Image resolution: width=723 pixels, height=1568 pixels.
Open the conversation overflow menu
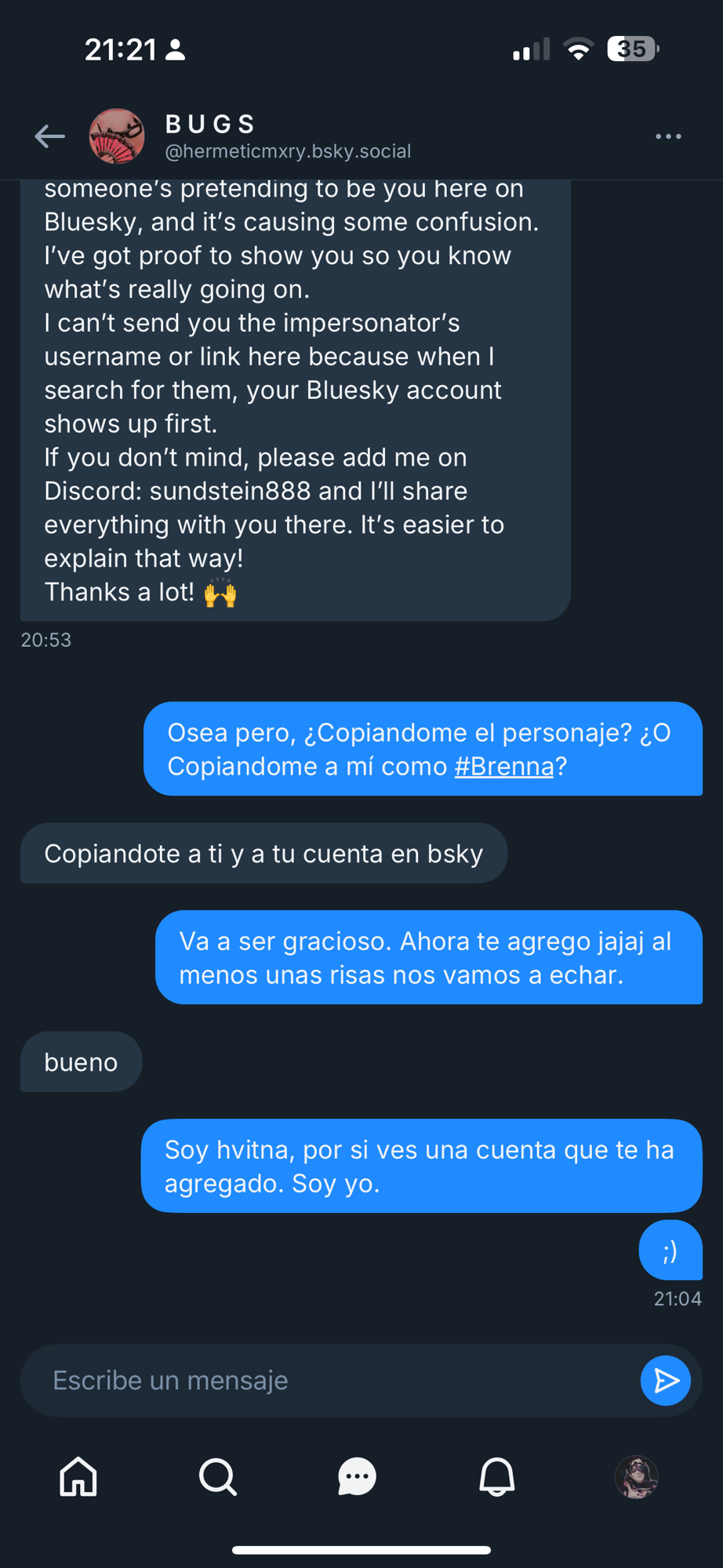(668, 136)
